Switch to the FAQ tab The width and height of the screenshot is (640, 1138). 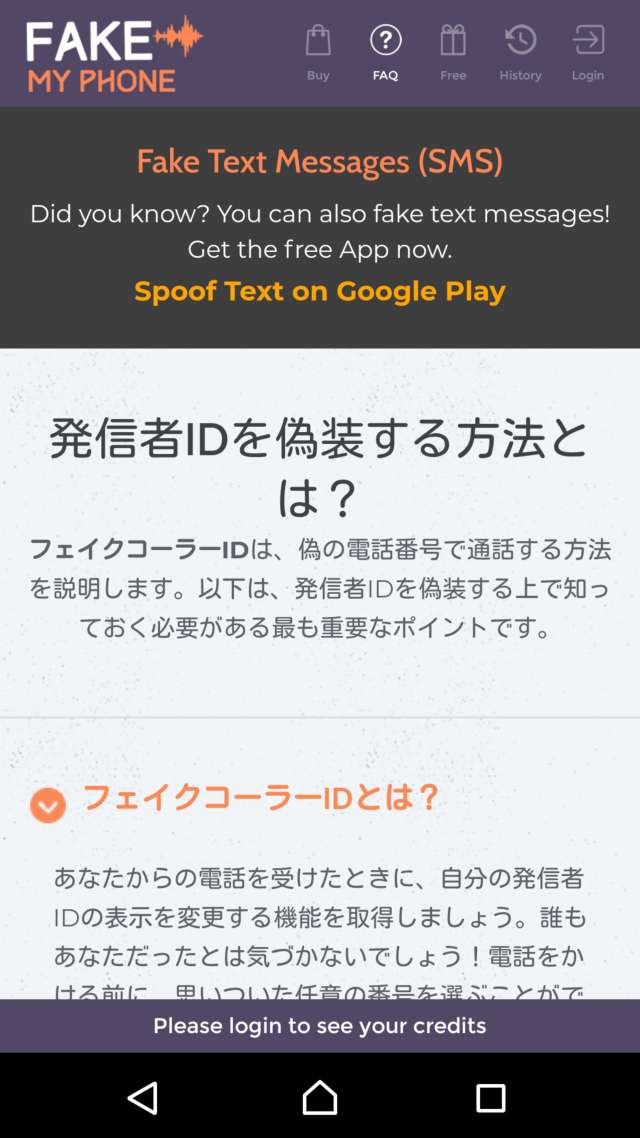coord(385,53)
